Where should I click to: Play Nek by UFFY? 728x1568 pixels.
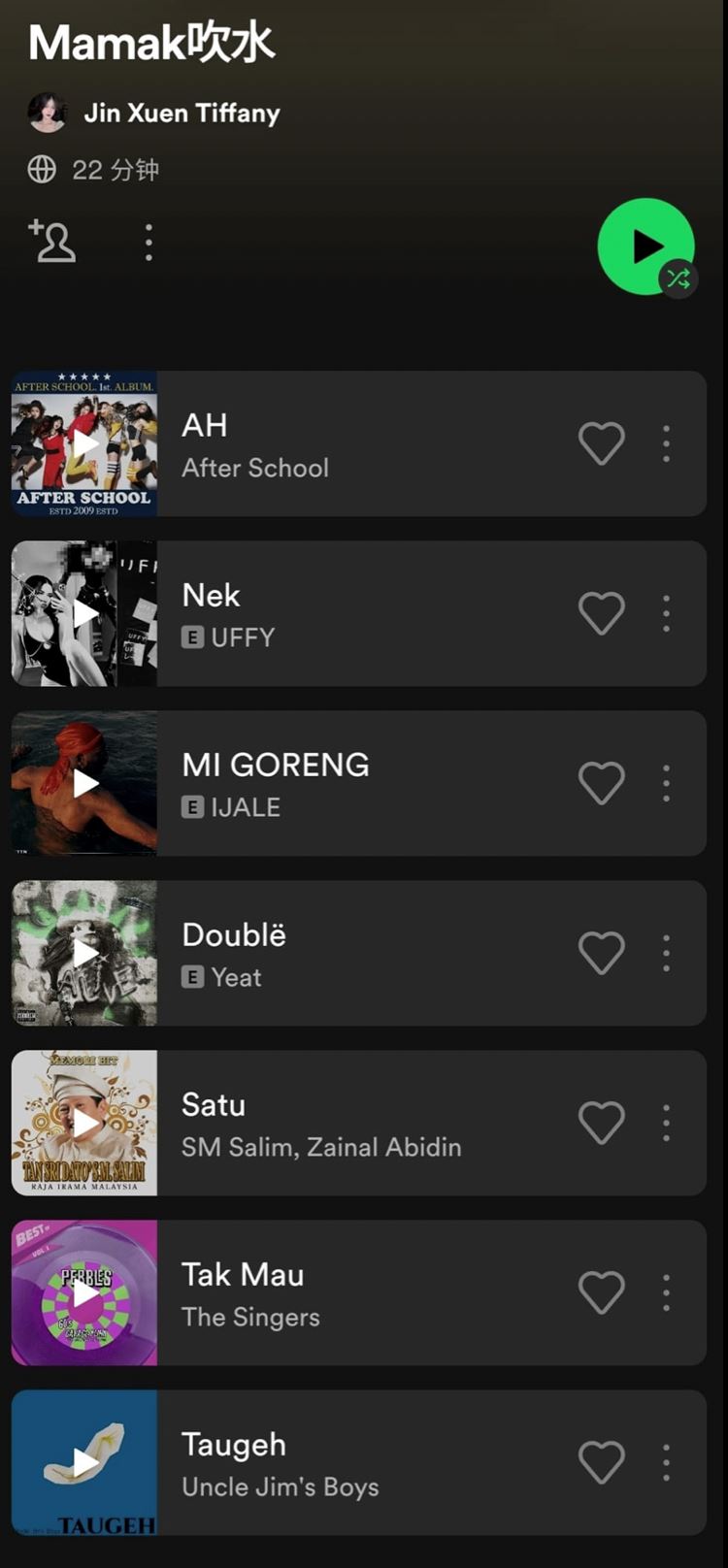click(84, 613)
